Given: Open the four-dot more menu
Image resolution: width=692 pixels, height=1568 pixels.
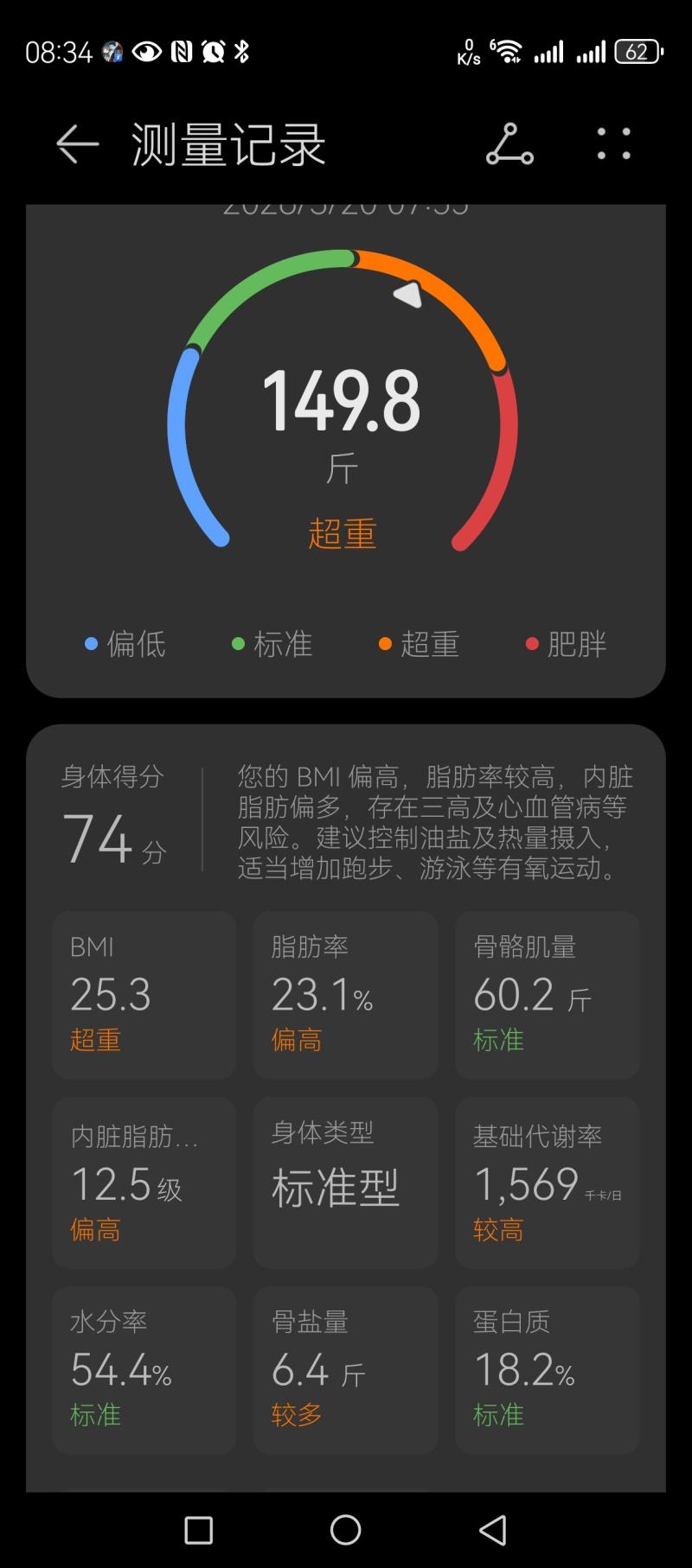Looking at the screenshot, I should click(x=613, y=143).
